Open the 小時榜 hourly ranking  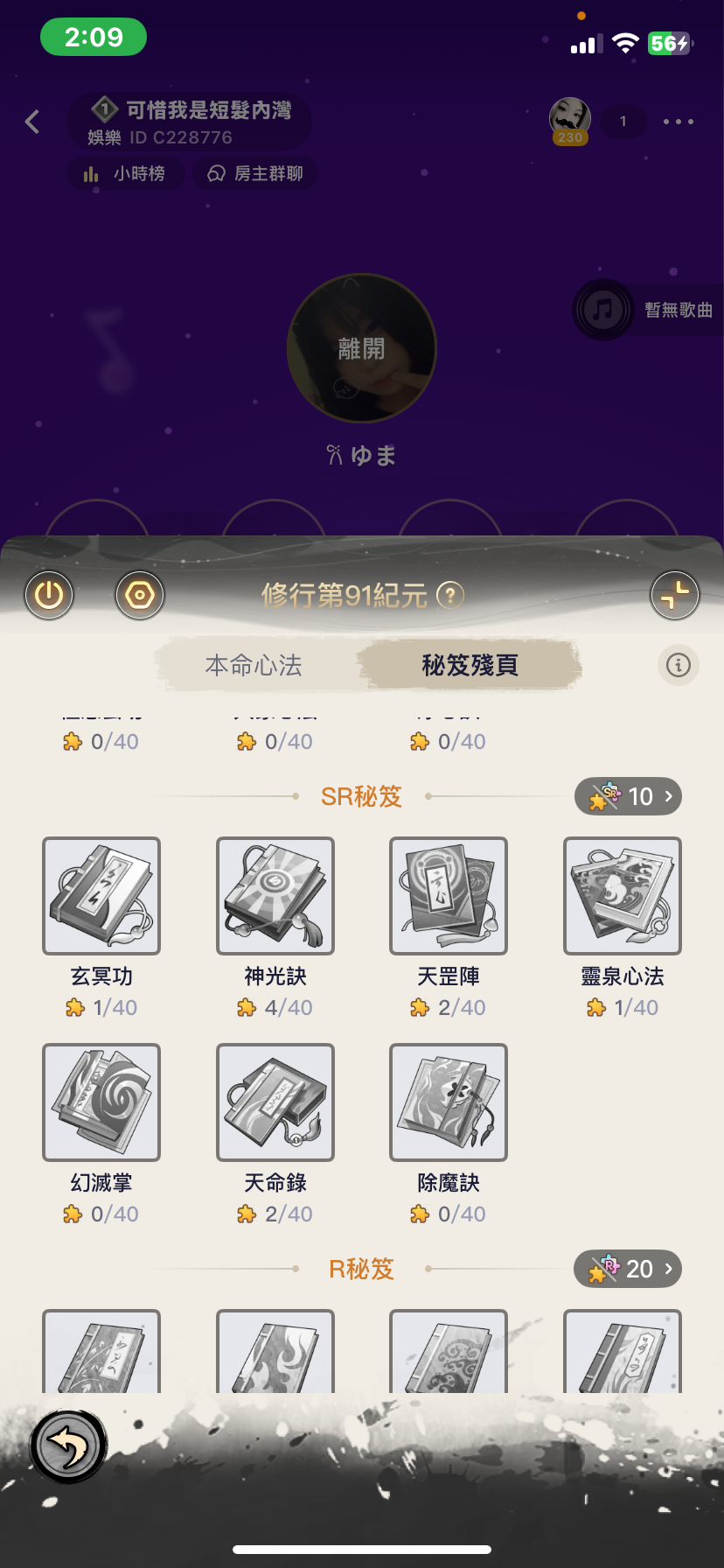tap(126, 174)
